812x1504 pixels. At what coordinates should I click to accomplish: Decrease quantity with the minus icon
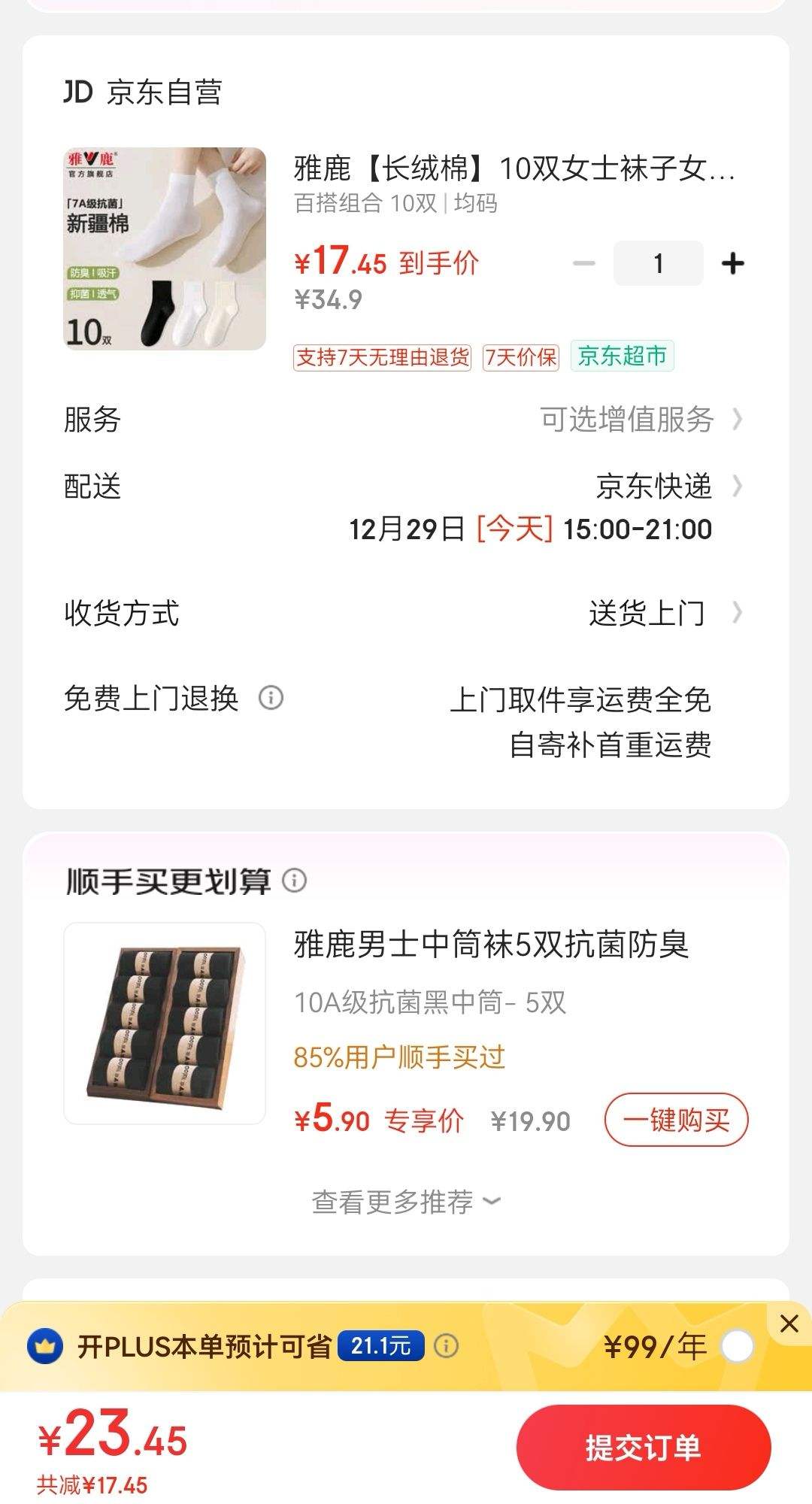[x=583, y=262]
